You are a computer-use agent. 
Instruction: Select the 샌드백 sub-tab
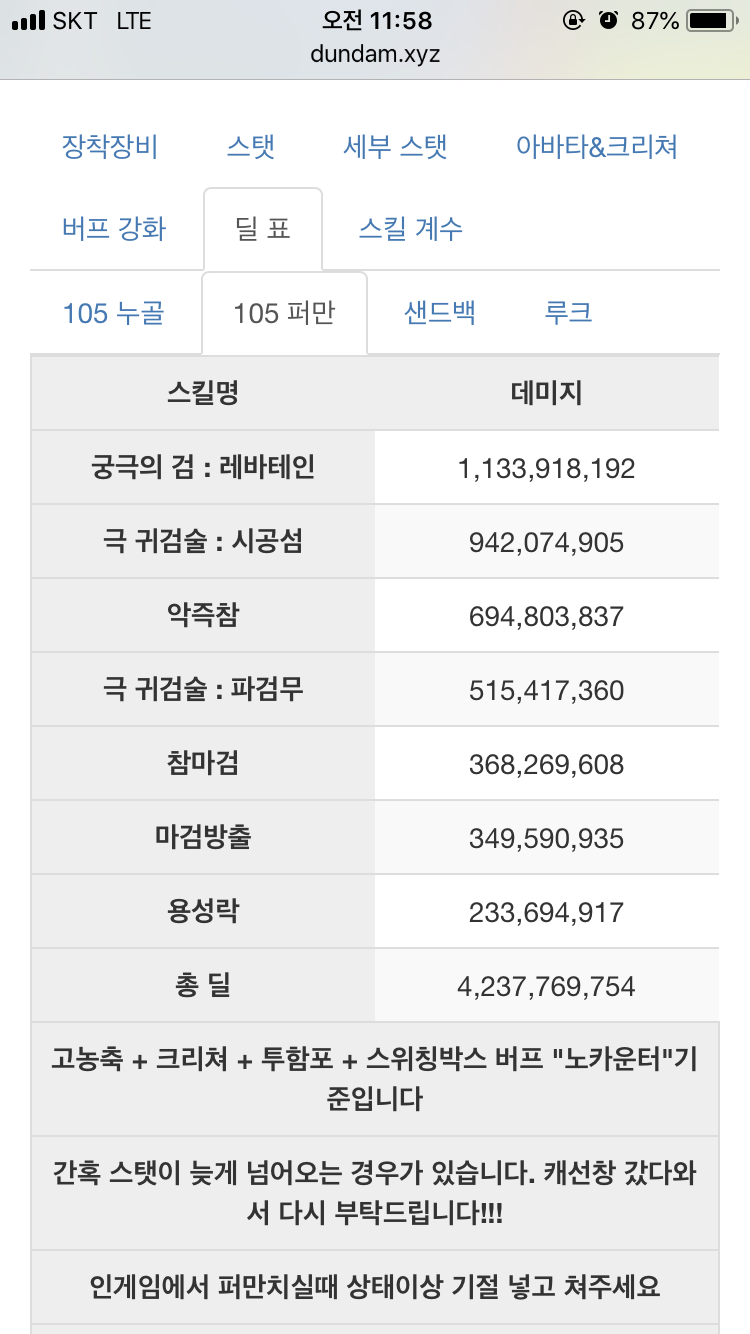pyautogui.click(x=440, y=313)
